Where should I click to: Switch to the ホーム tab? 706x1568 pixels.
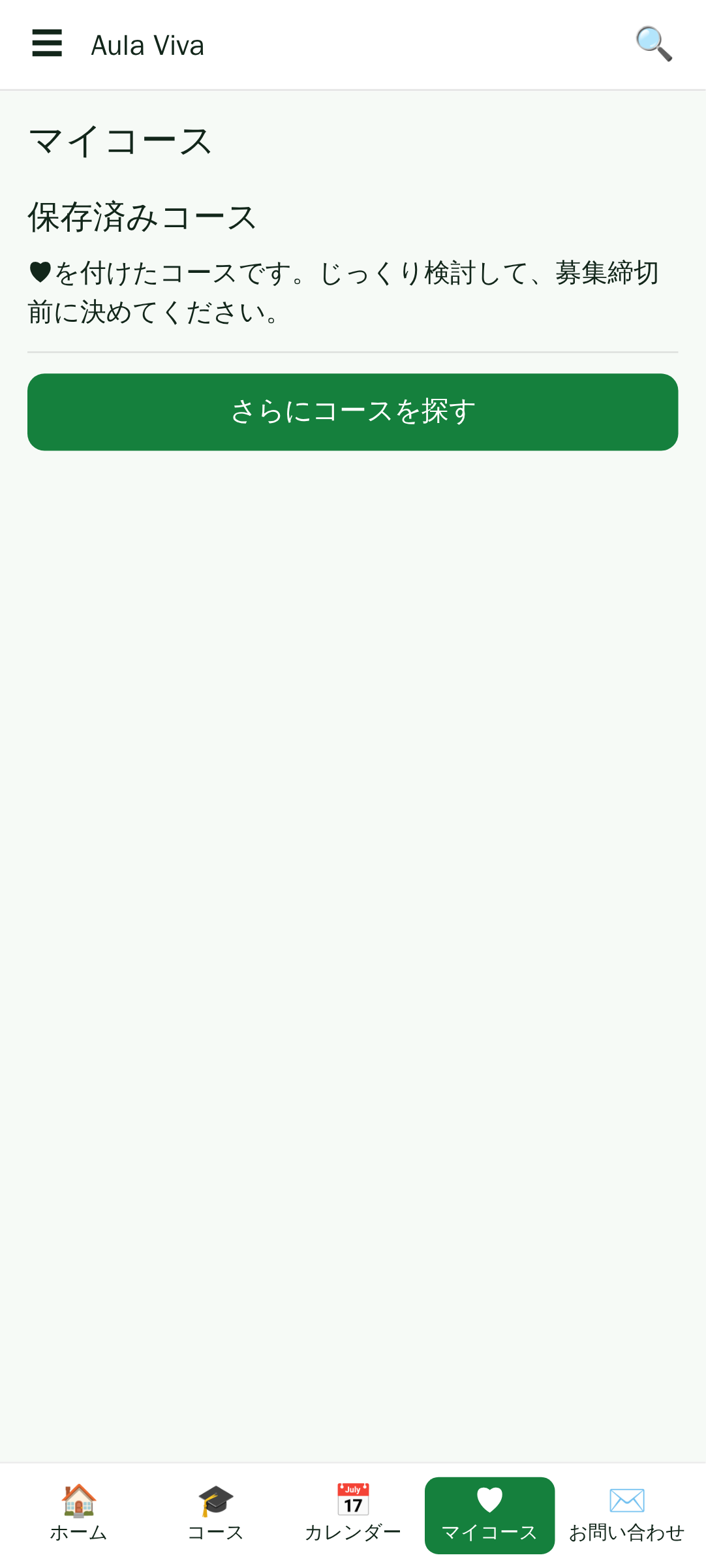[79, 1515]
